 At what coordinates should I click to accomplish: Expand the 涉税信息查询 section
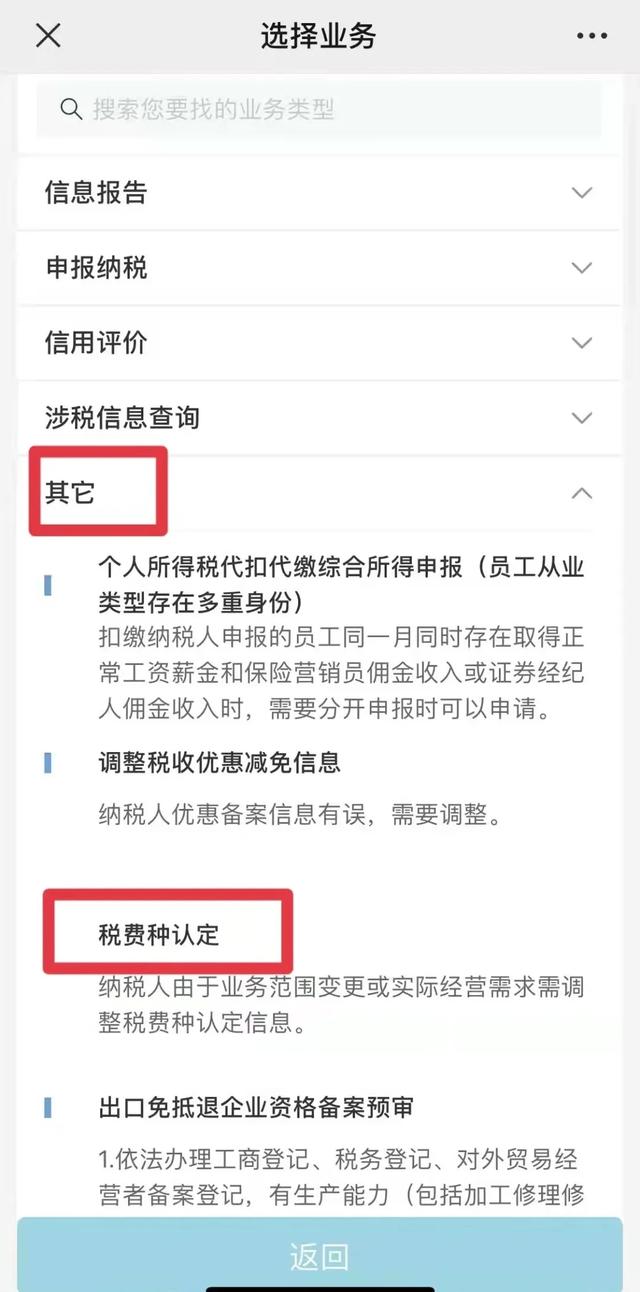coord(319,418)
